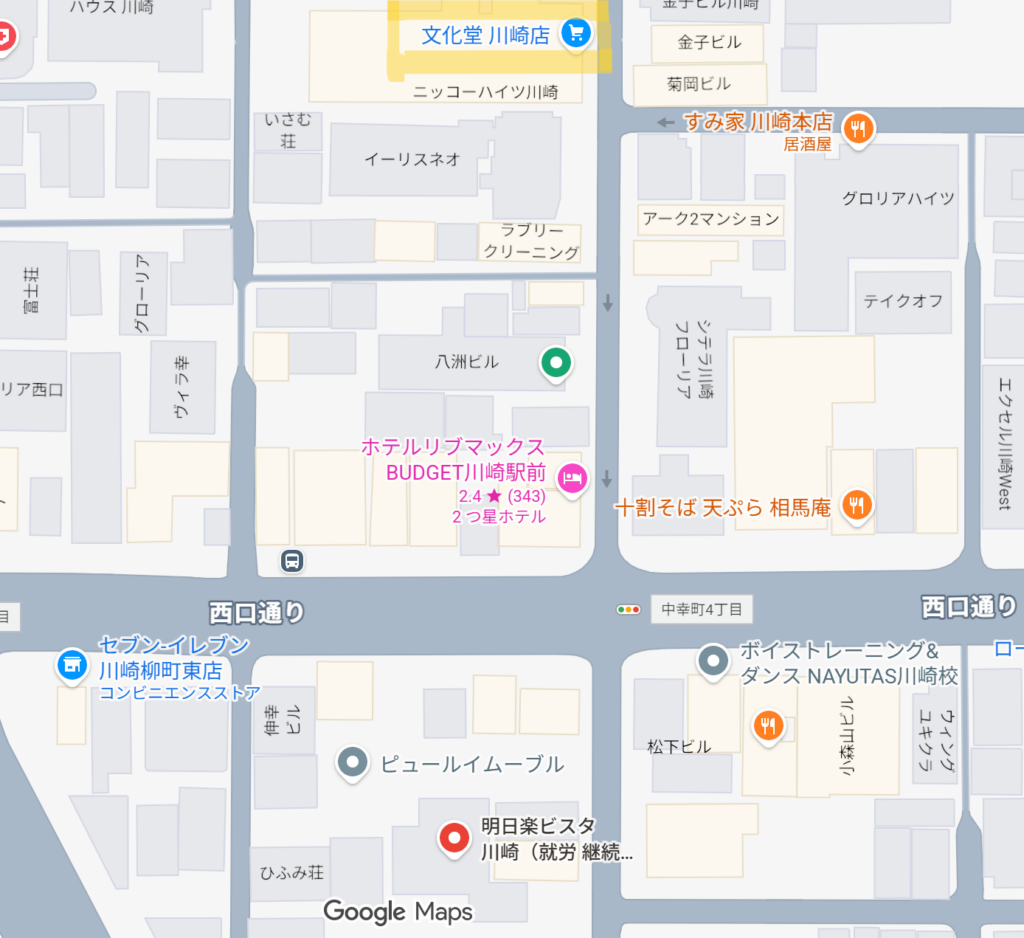Tap the 十割そば 天ぷら 相馬庵 restaurant pin
The image size is (1024, 938).
click(x=856, y=505)
